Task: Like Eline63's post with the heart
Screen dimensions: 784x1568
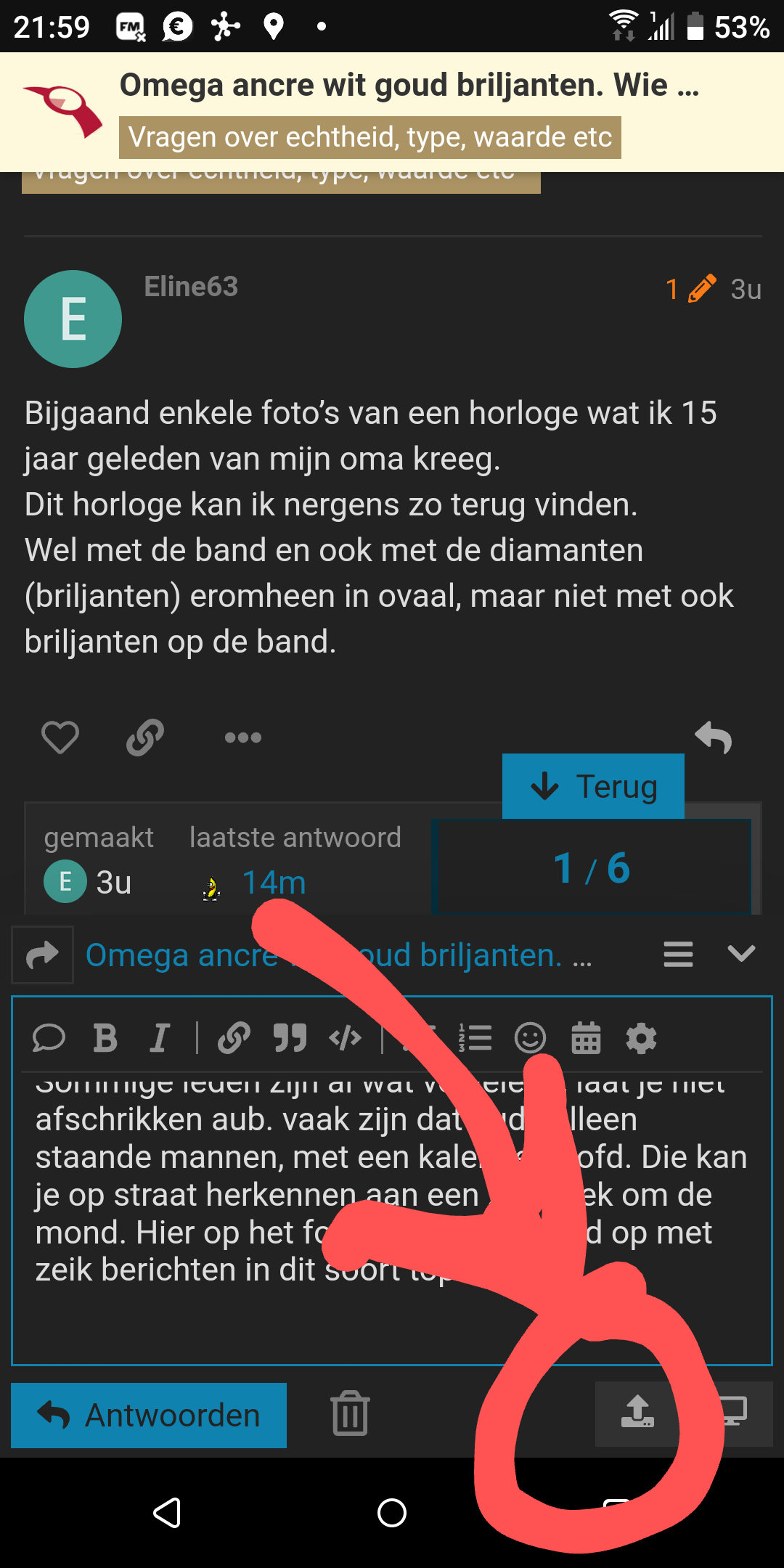Action: point(60,738)
